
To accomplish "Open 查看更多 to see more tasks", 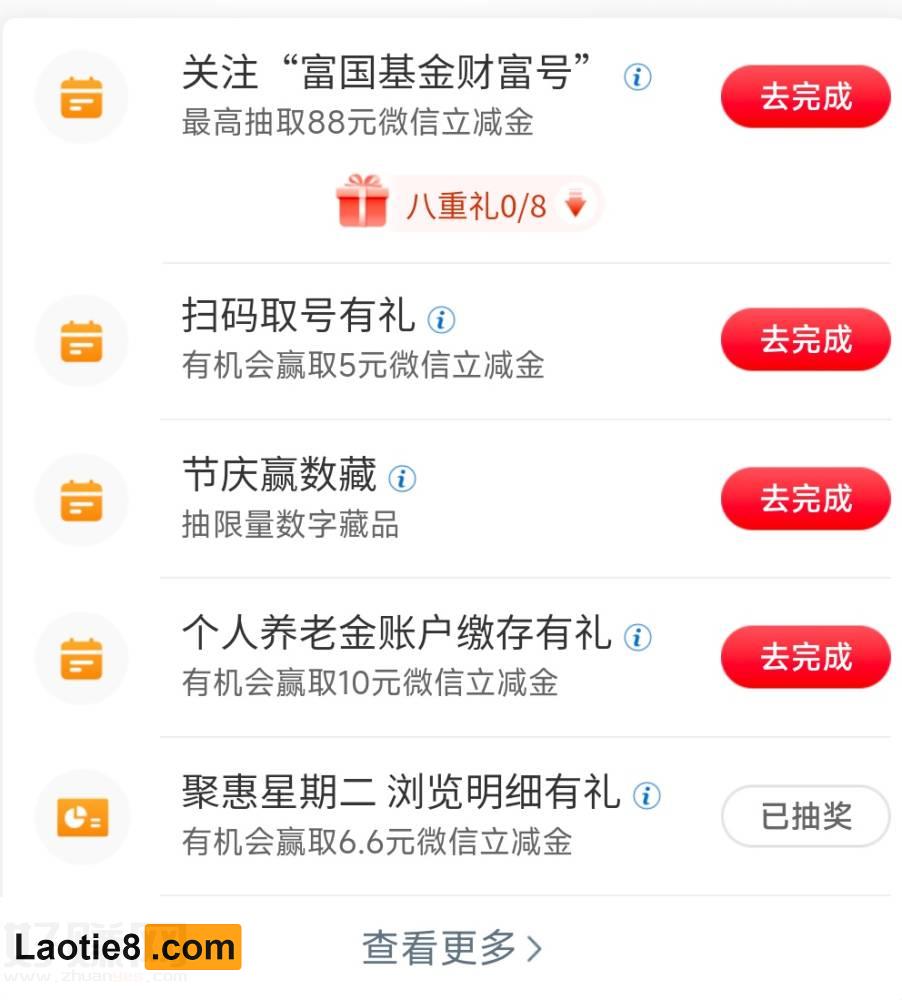I will coord(451,948).
